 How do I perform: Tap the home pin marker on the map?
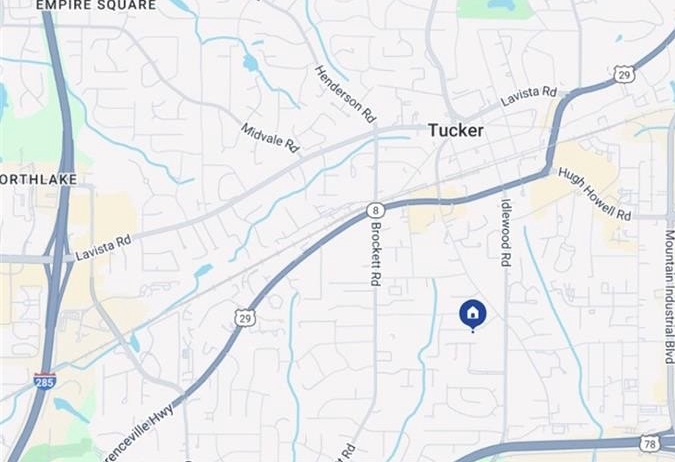(473, 315)
